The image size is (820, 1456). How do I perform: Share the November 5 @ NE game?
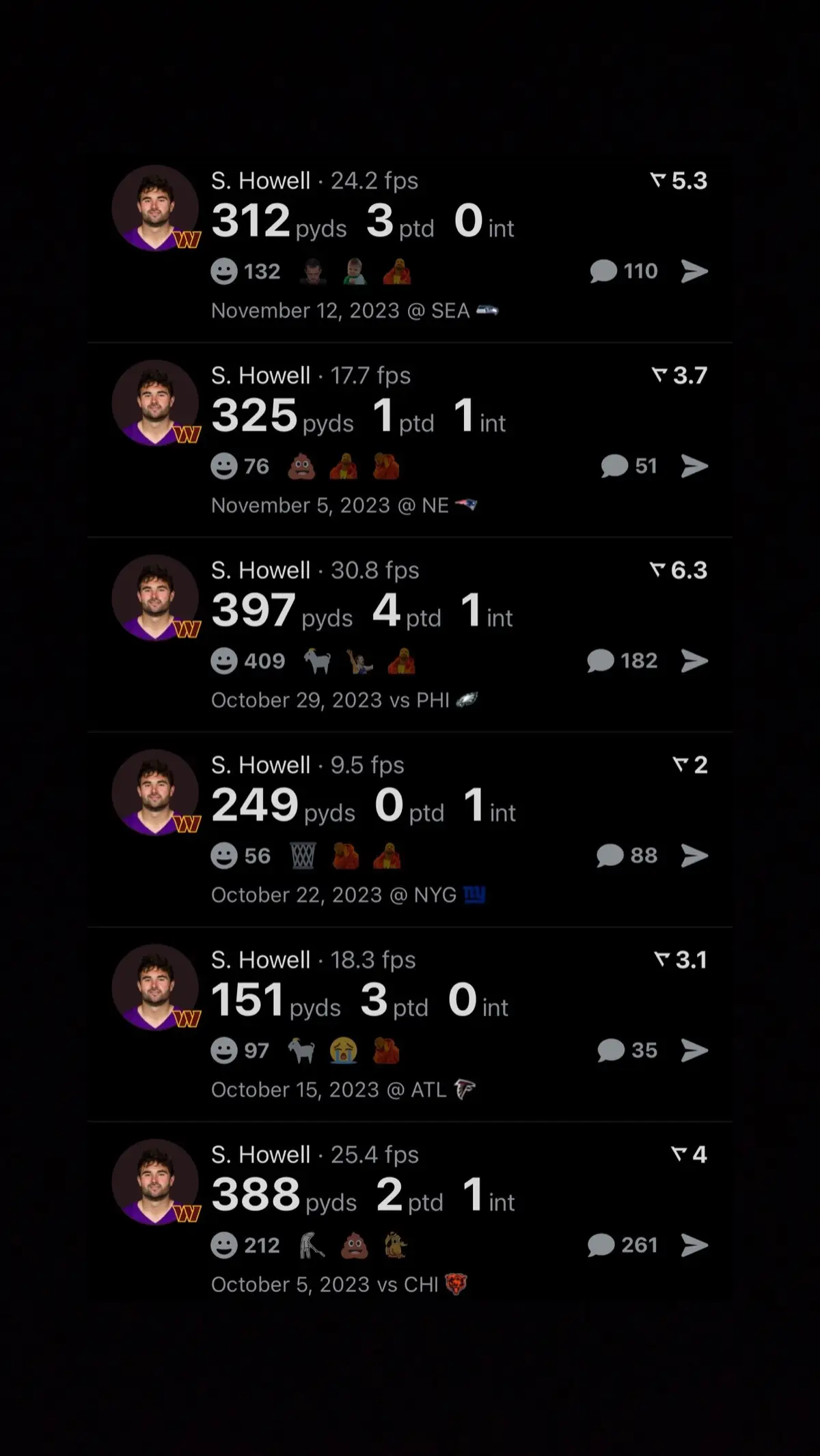[694, 466]
